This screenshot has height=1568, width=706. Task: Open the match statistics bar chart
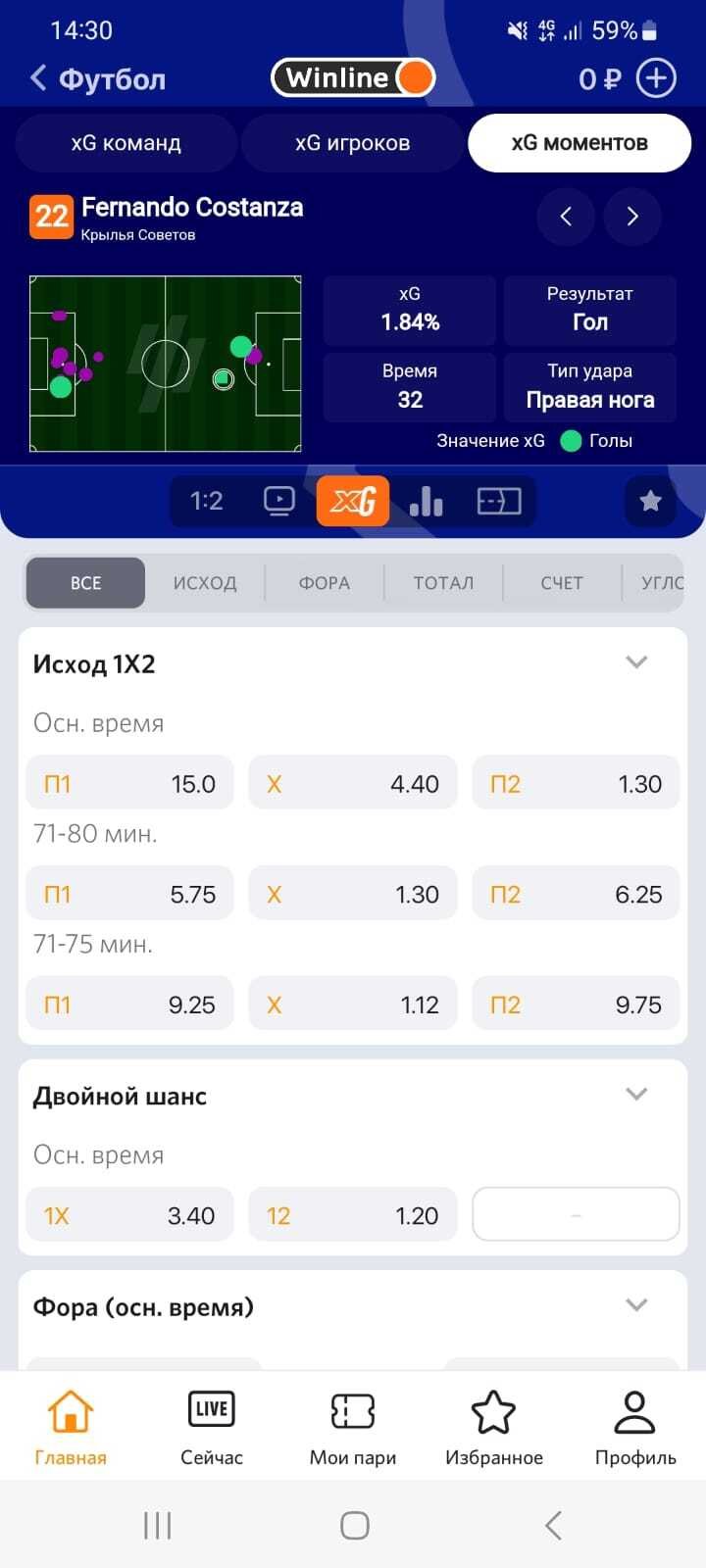427,501
